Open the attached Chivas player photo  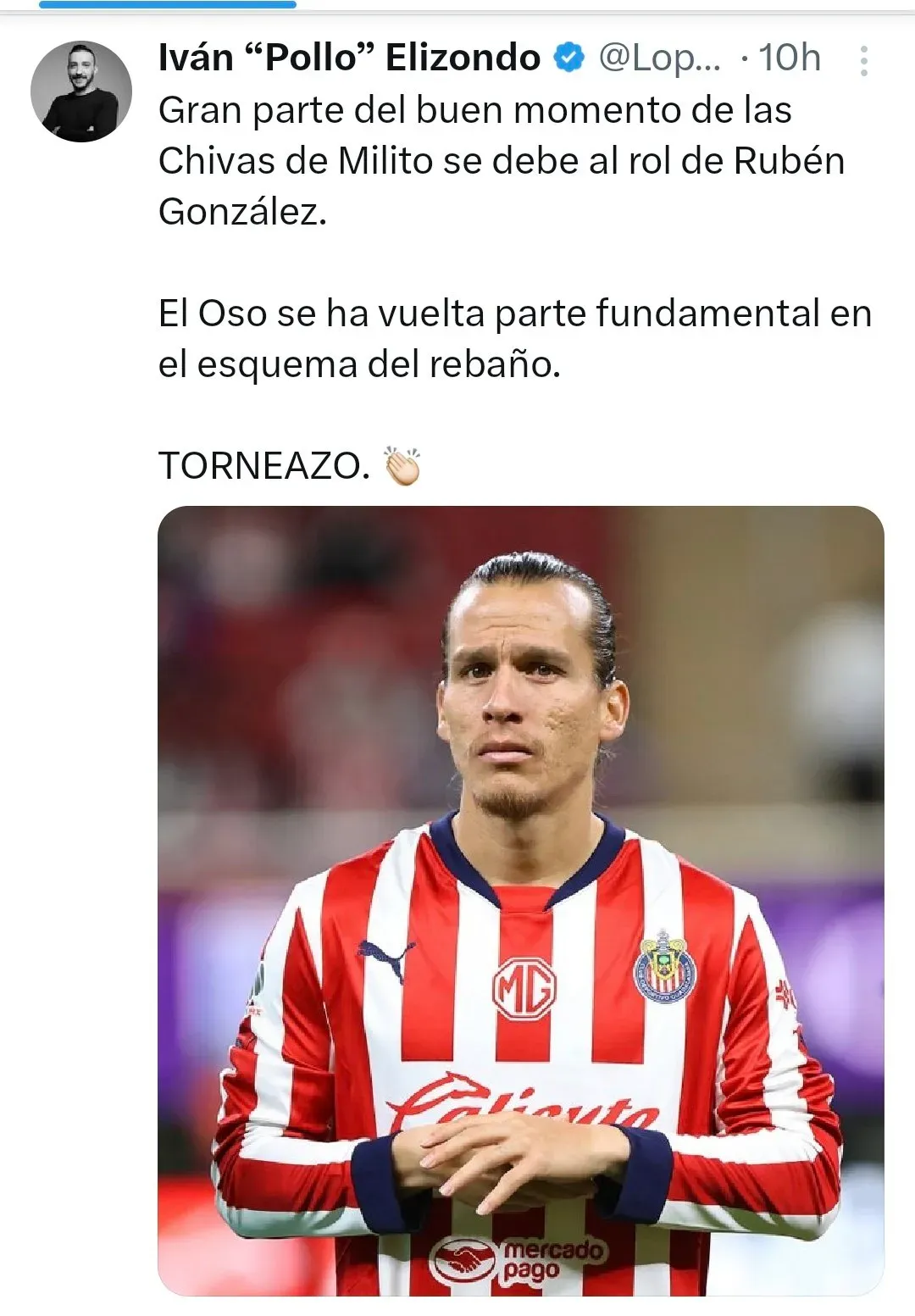[520, 900]
